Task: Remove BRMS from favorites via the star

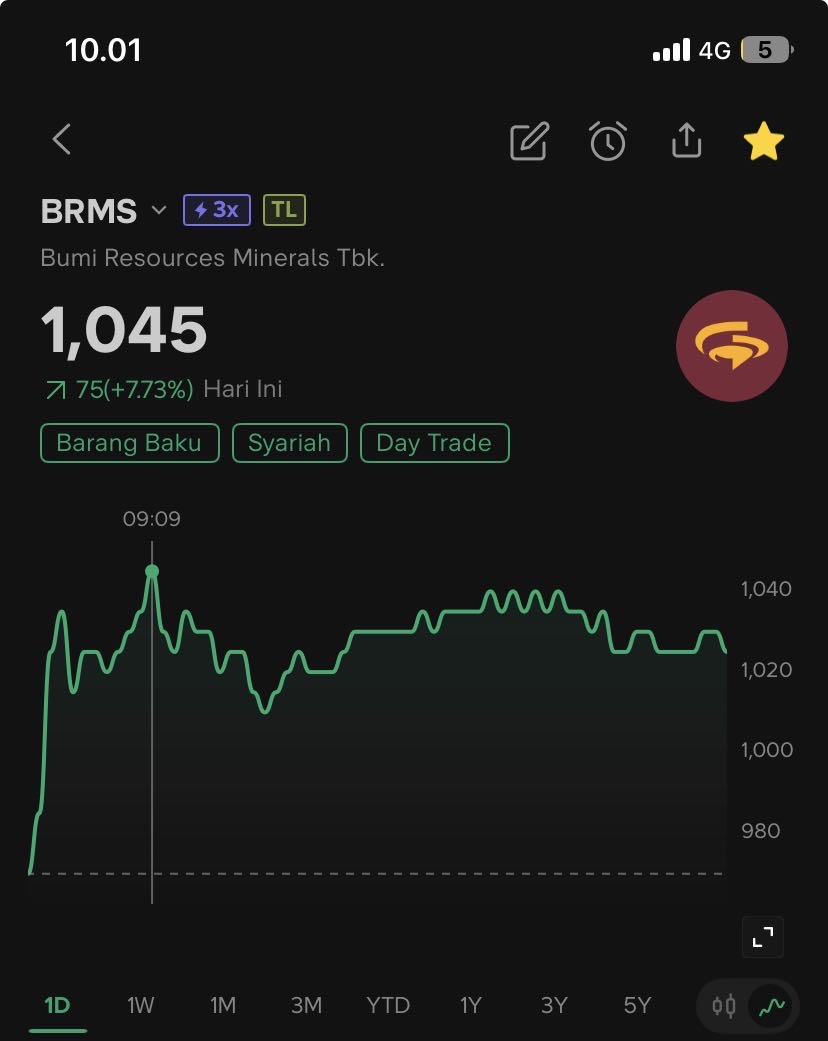Action: pos(764,142)
